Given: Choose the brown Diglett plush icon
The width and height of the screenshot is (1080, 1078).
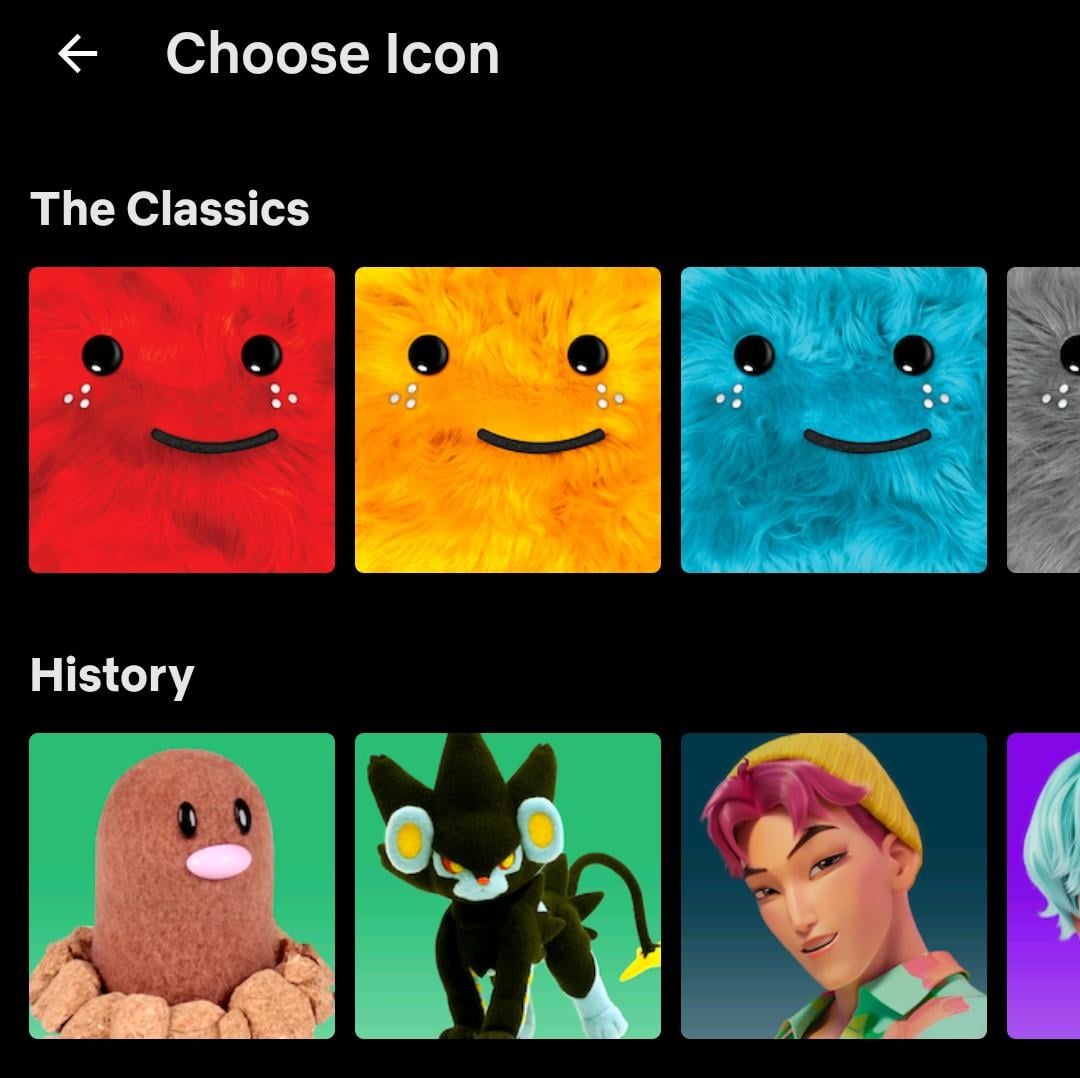Looking at the screenshot, I should (182, 886).
